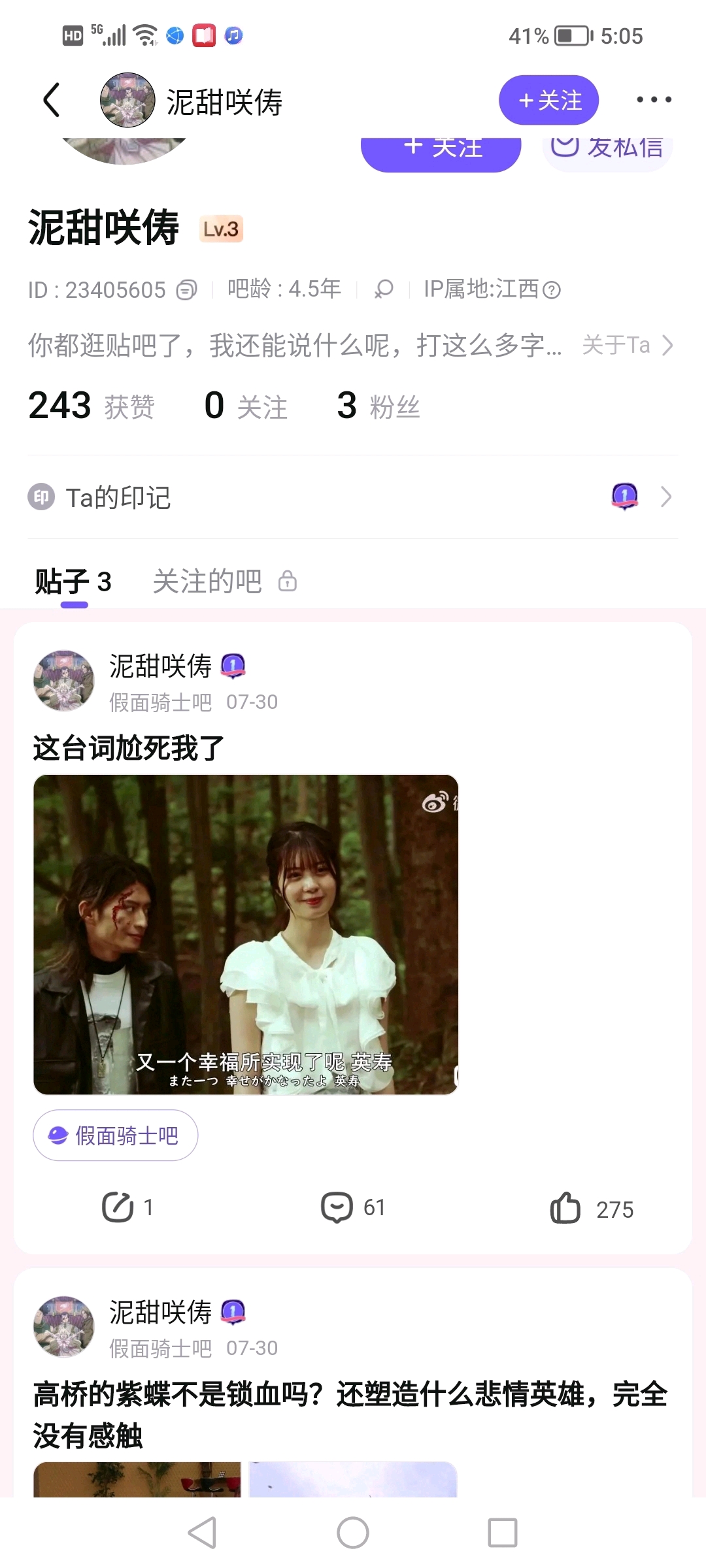
Task: Share the post 这台词尬死我了
Action: (x=127, y=1207)
